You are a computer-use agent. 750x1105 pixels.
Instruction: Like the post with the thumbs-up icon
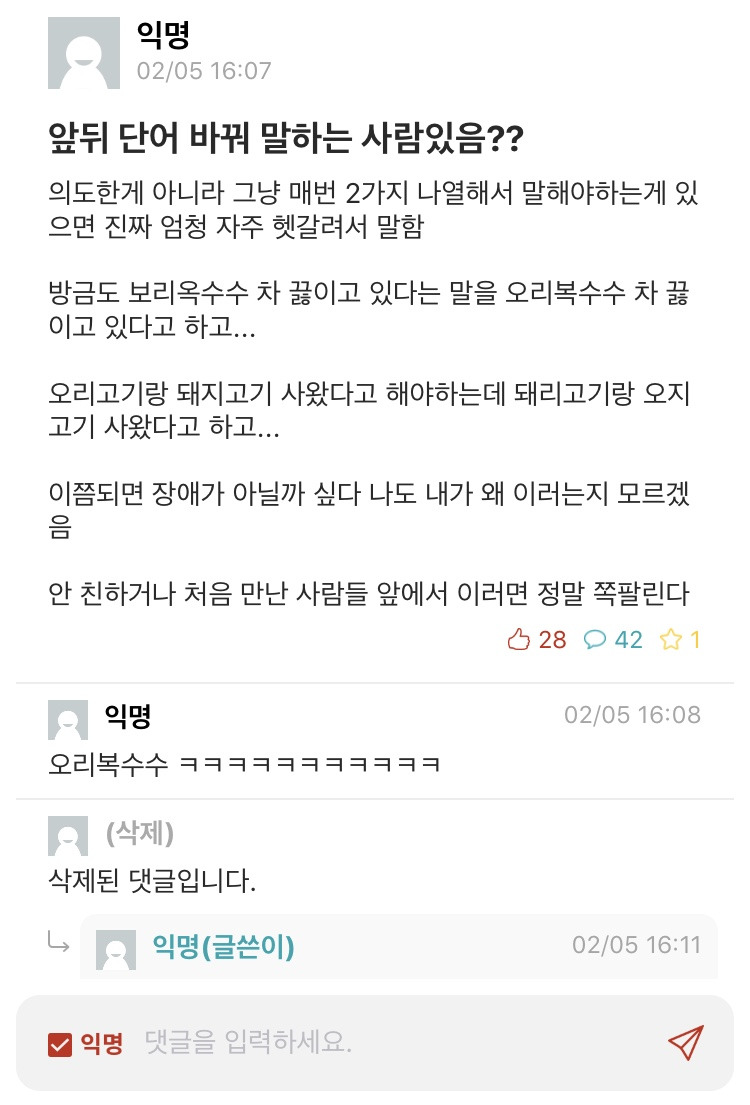[518, 640]
